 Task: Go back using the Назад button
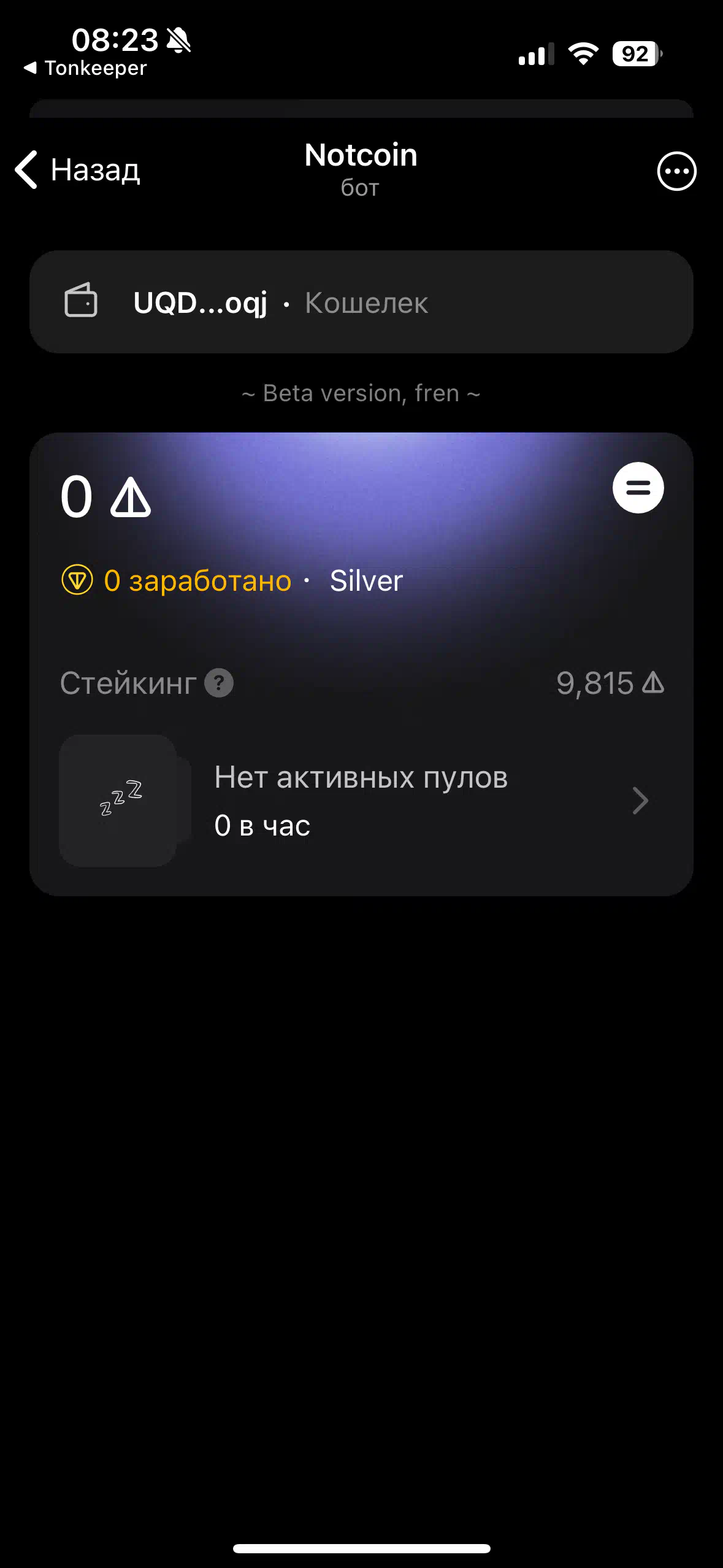[78, 170]
